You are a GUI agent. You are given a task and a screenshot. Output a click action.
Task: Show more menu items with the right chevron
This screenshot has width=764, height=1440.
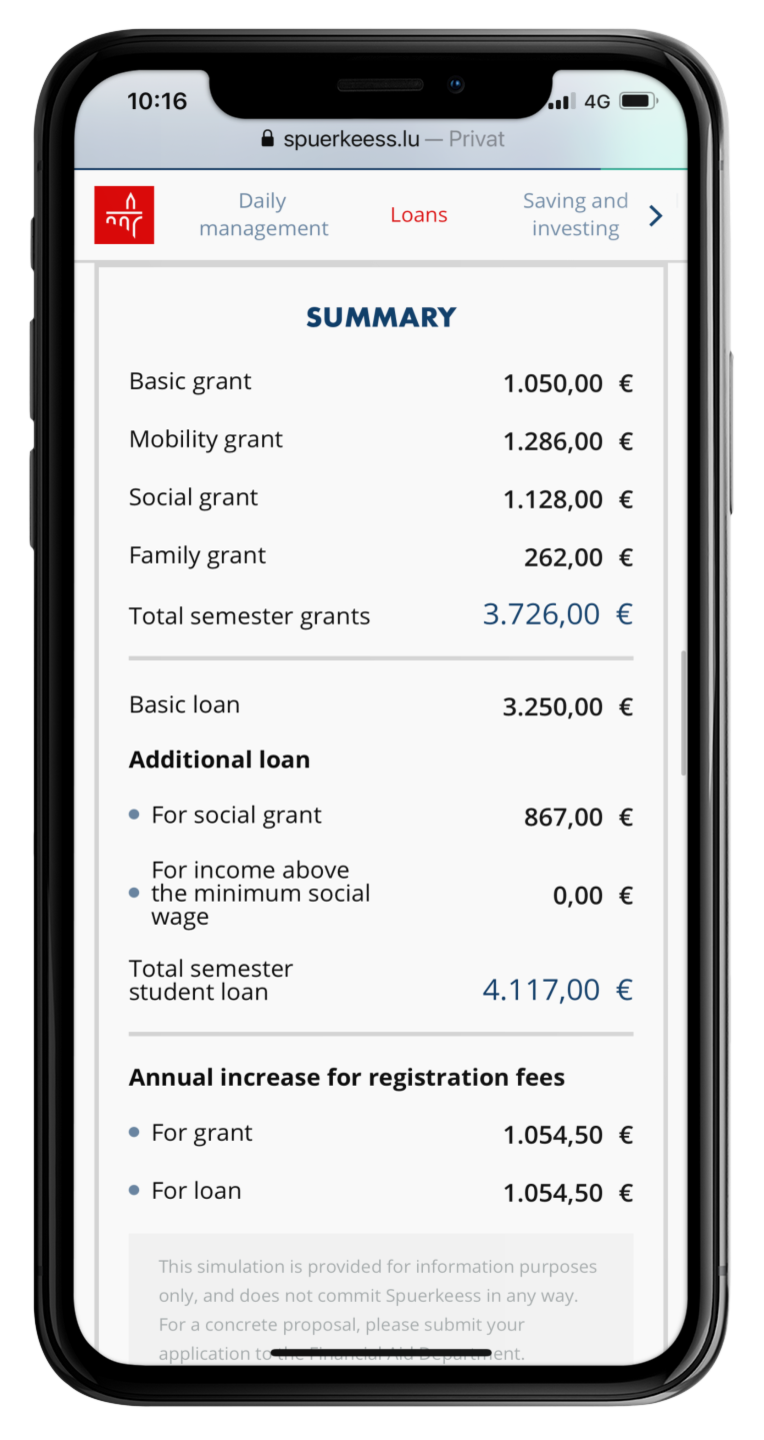(656, 215)
